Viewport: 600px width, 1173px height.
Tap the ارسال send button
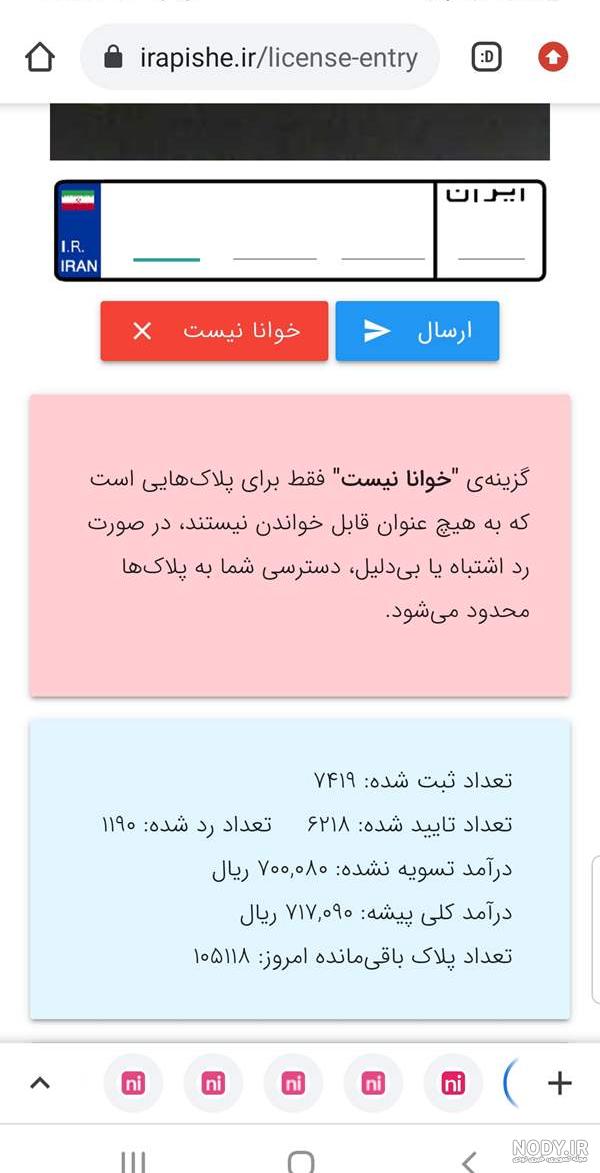(417, 331)
